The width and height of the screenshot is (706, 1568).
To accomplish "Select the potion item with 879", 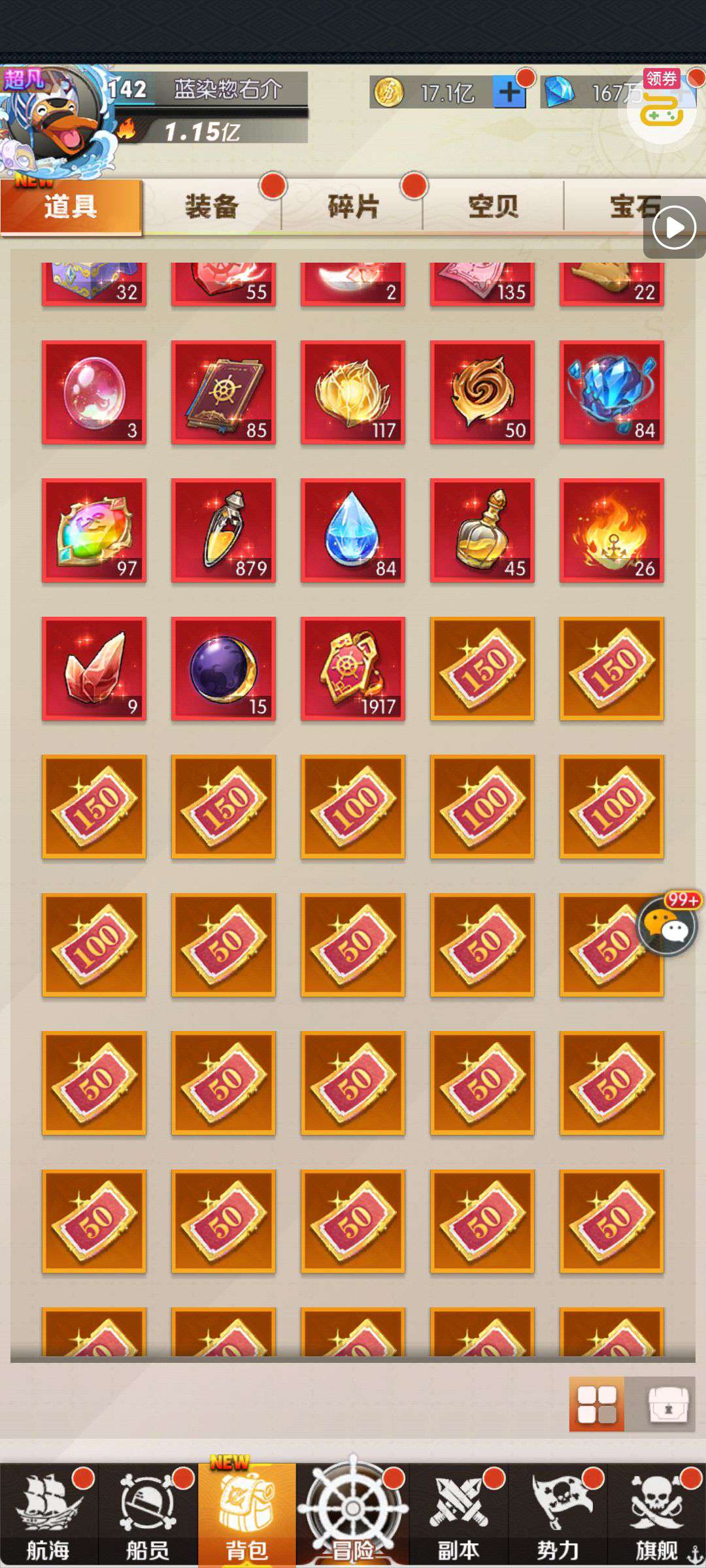I will 224,531.
